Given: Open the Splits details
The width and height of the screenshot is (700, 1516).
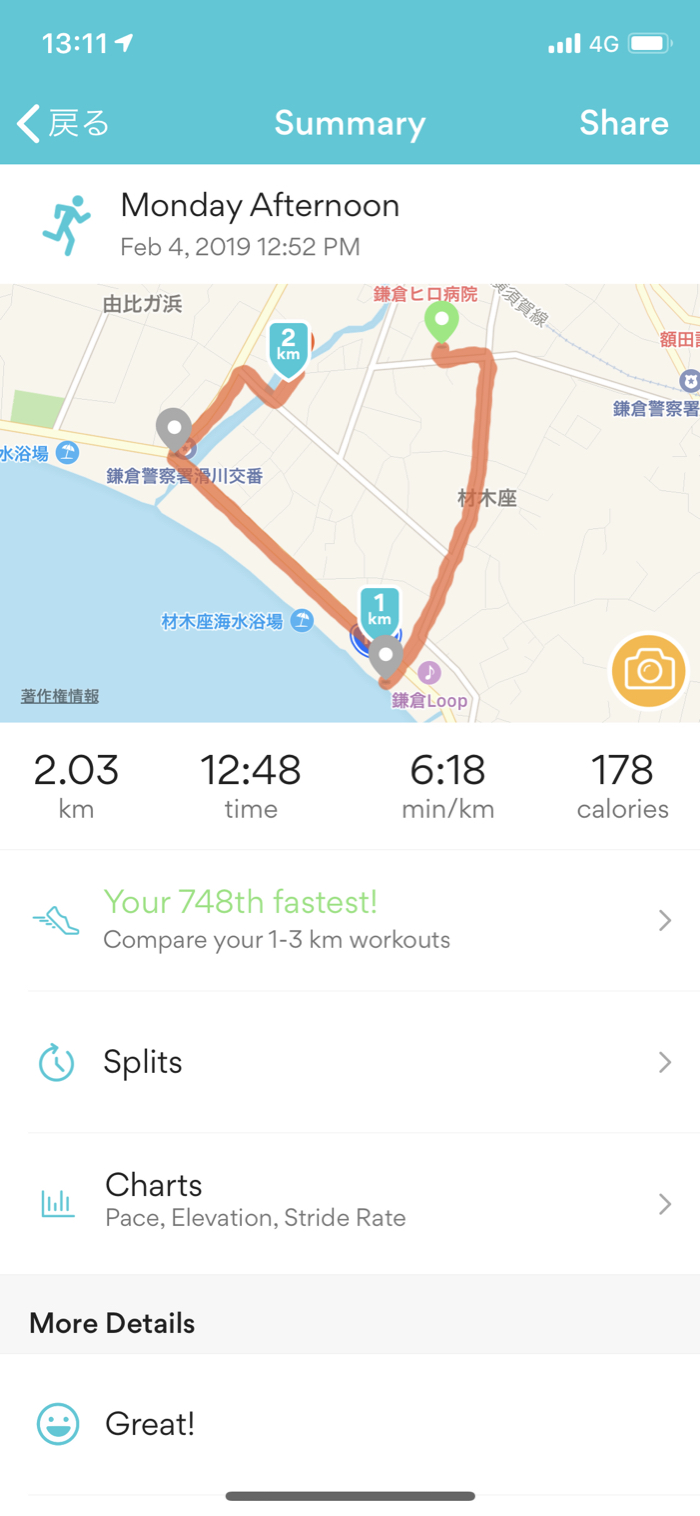Looking at the screenshot, I should pos(350,1062).
